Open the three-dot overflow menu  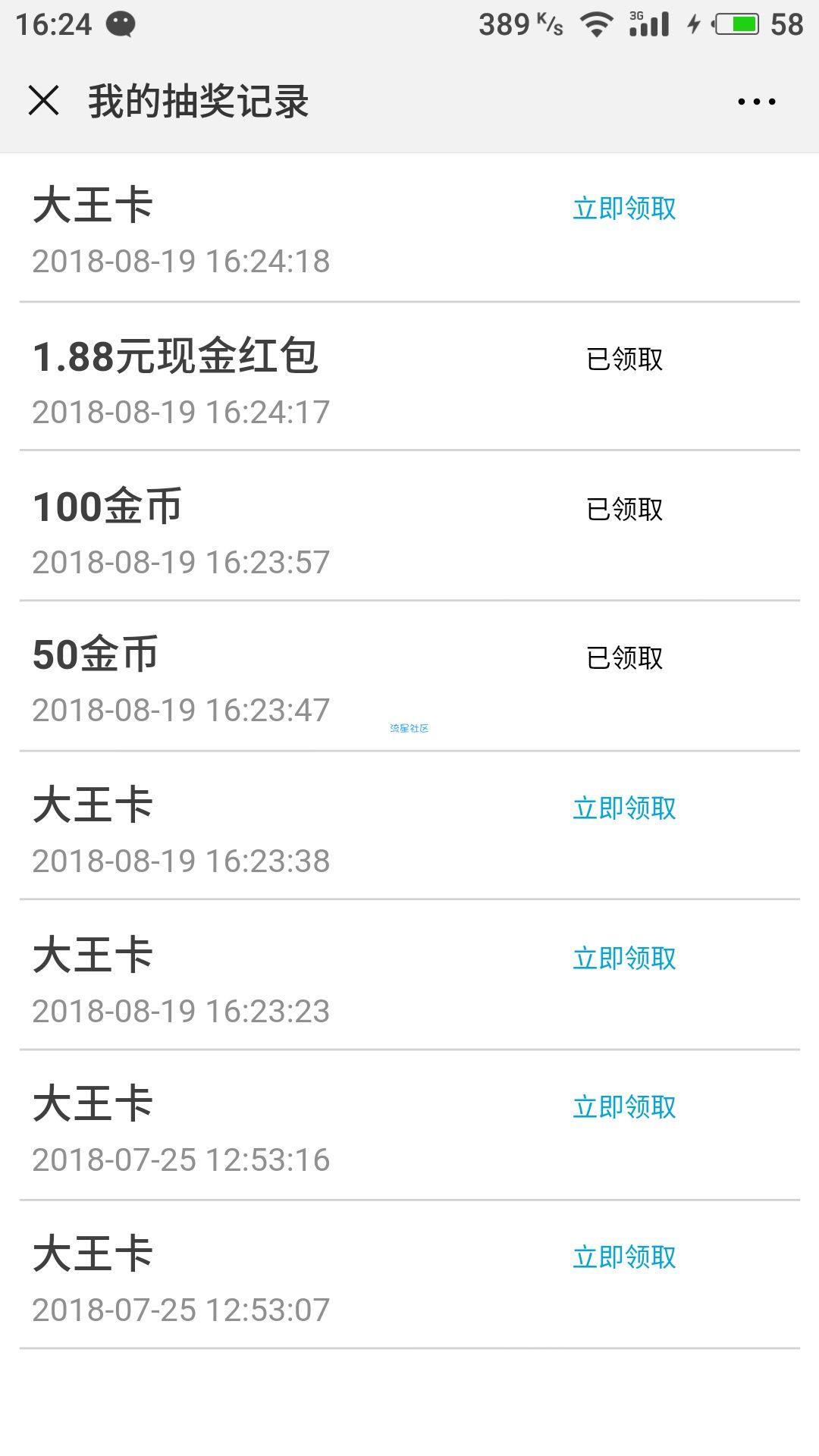pos(756,101)
